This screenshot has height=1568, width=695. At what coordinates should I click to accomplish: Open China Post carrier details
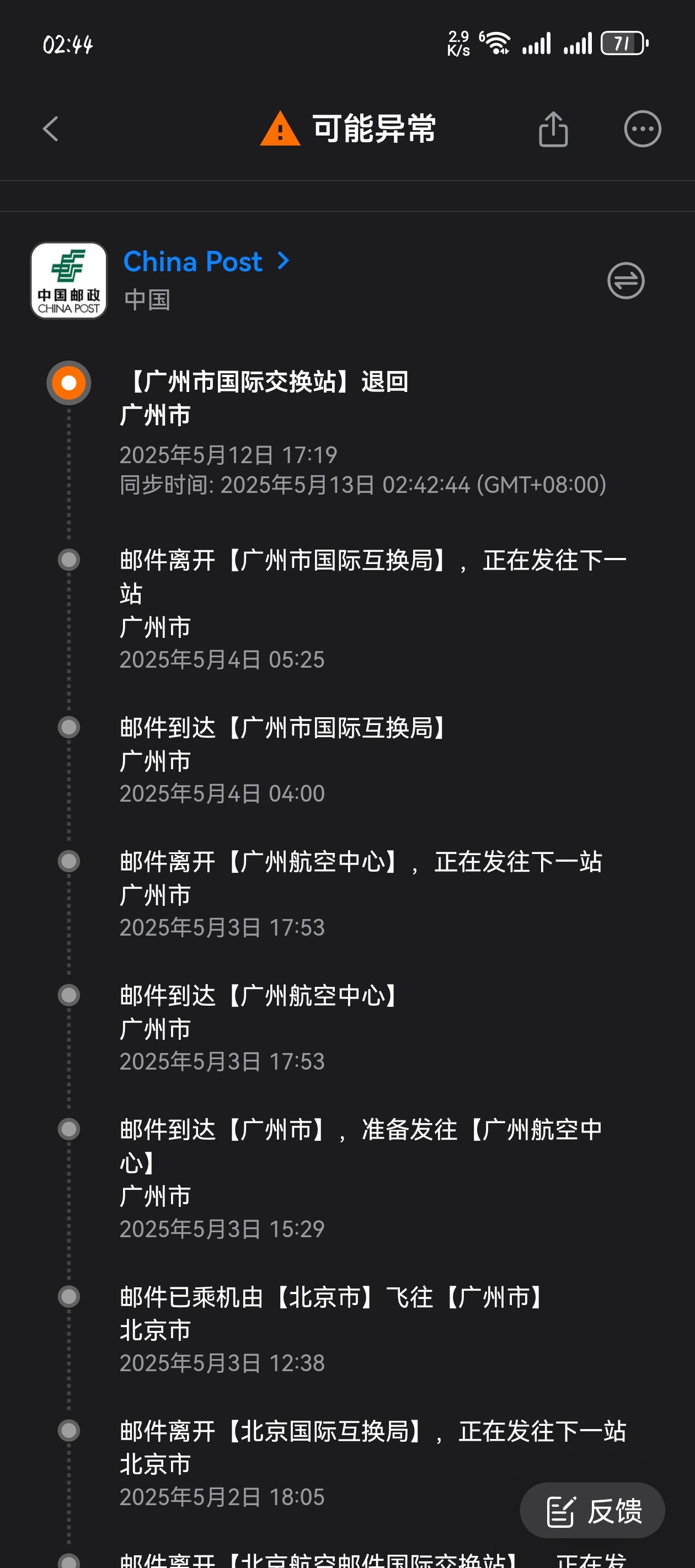tap(206, 262)
